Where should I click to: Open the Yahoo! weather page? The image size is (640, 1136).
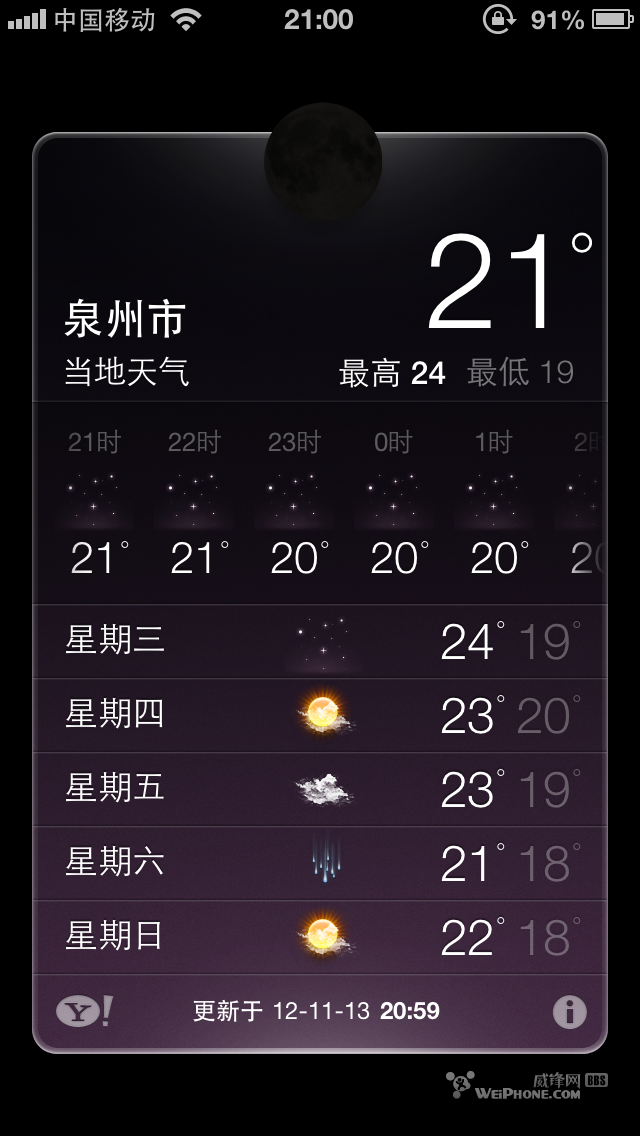(x=84, y=1012)
